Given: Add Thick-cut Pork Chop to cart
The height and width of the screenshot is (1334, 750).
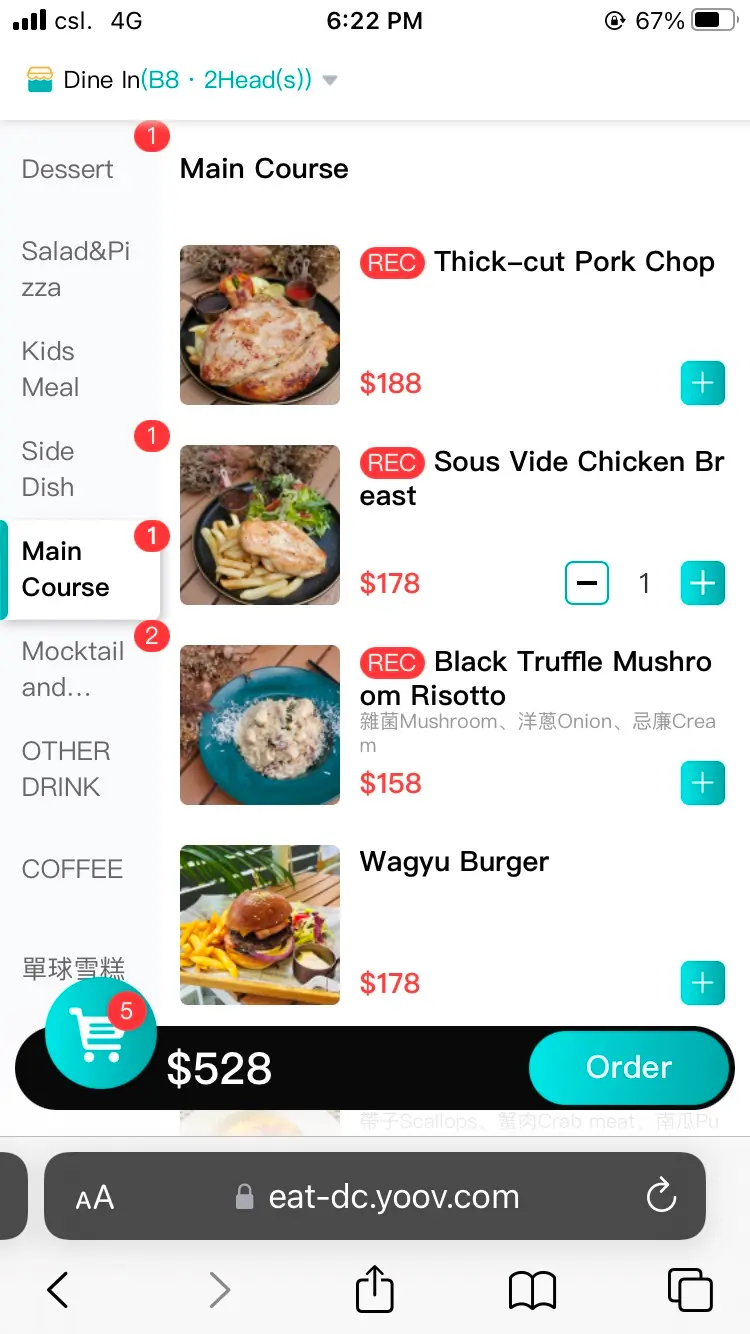Looking at the screenshot, I should click(x=702, y=383).
